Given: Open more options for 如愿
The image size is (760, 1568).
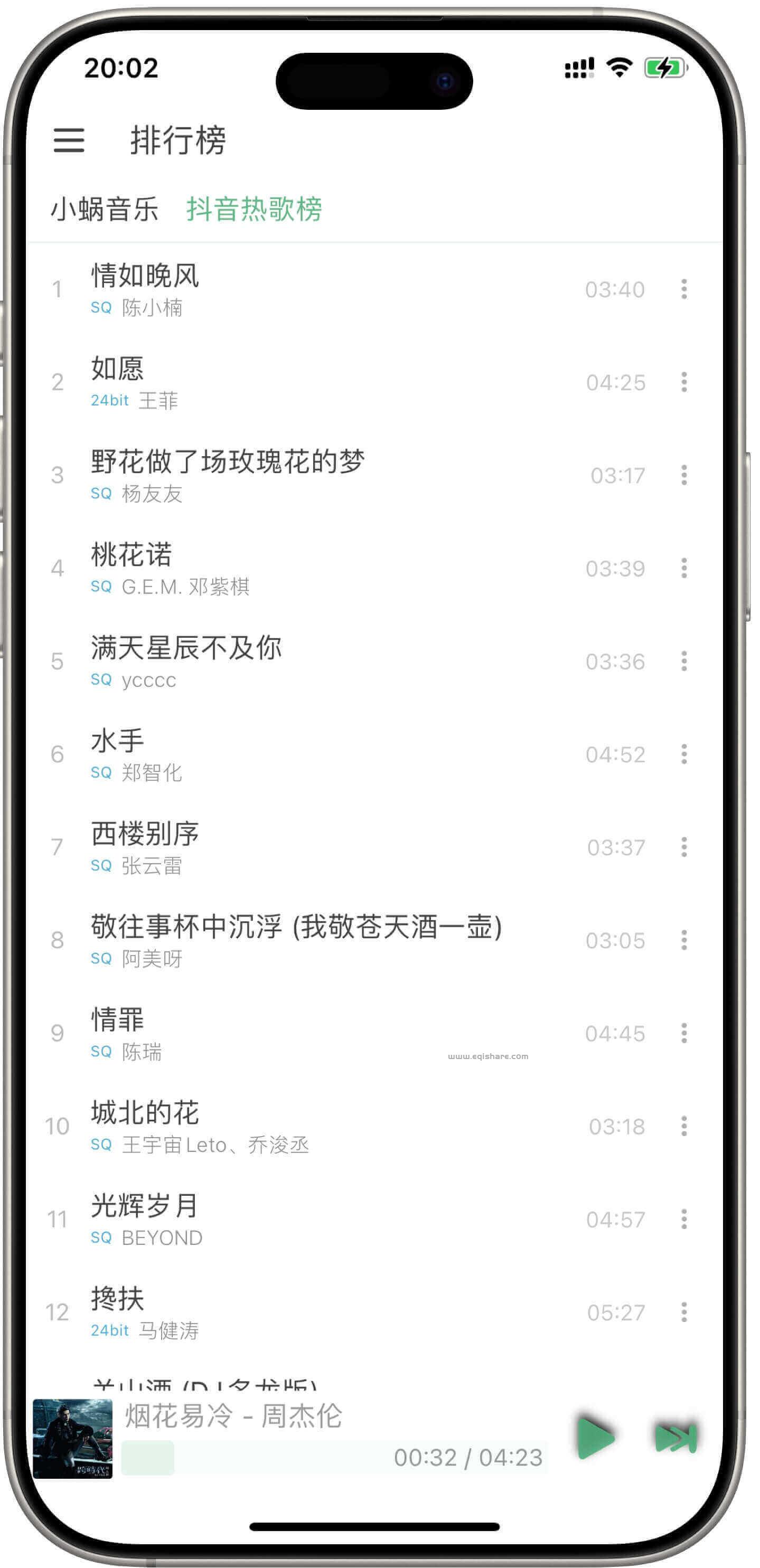Looking at the screenshot, I should [684, 383].
